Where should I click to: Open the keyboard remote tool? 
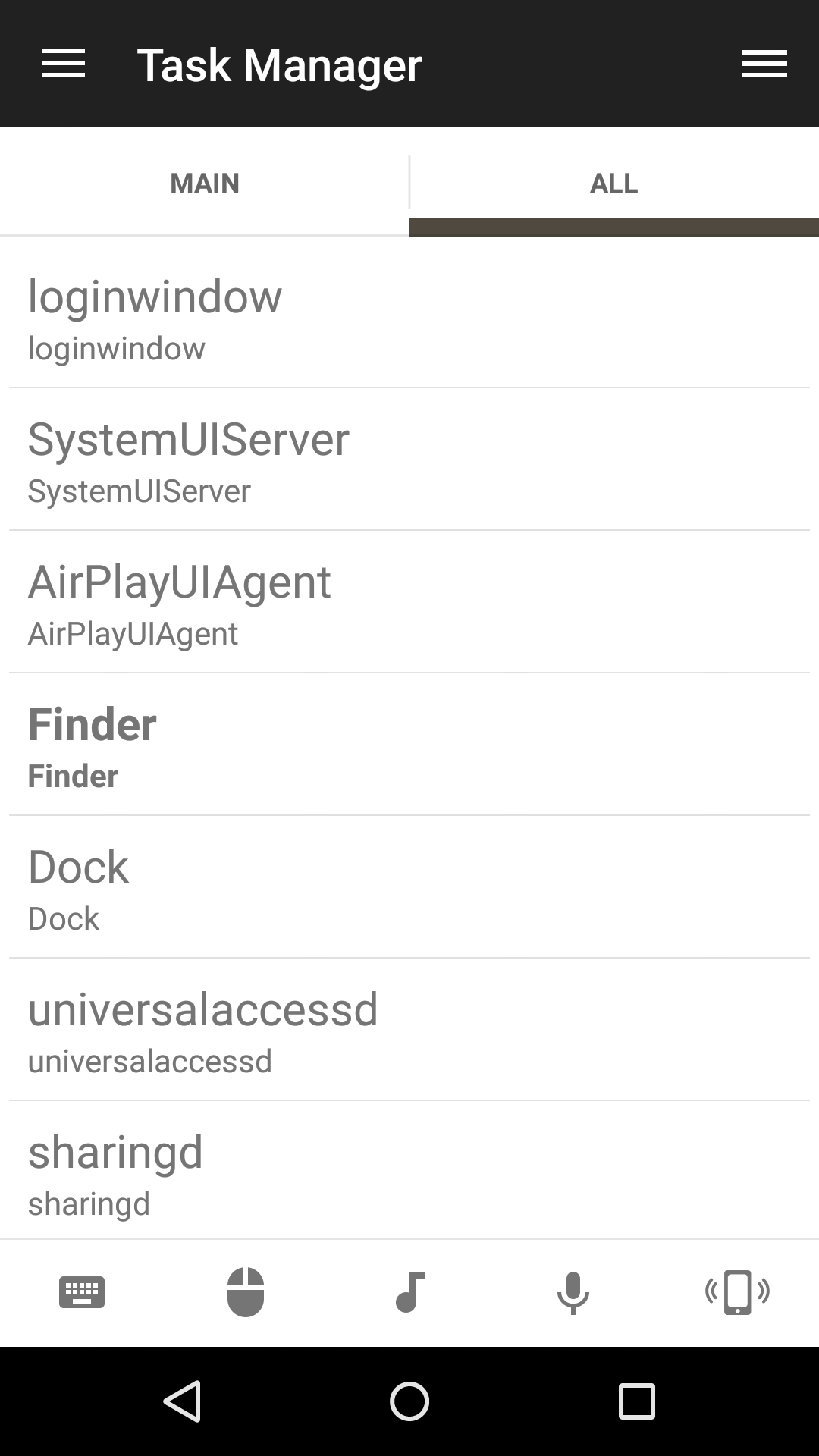[82, 1291]
